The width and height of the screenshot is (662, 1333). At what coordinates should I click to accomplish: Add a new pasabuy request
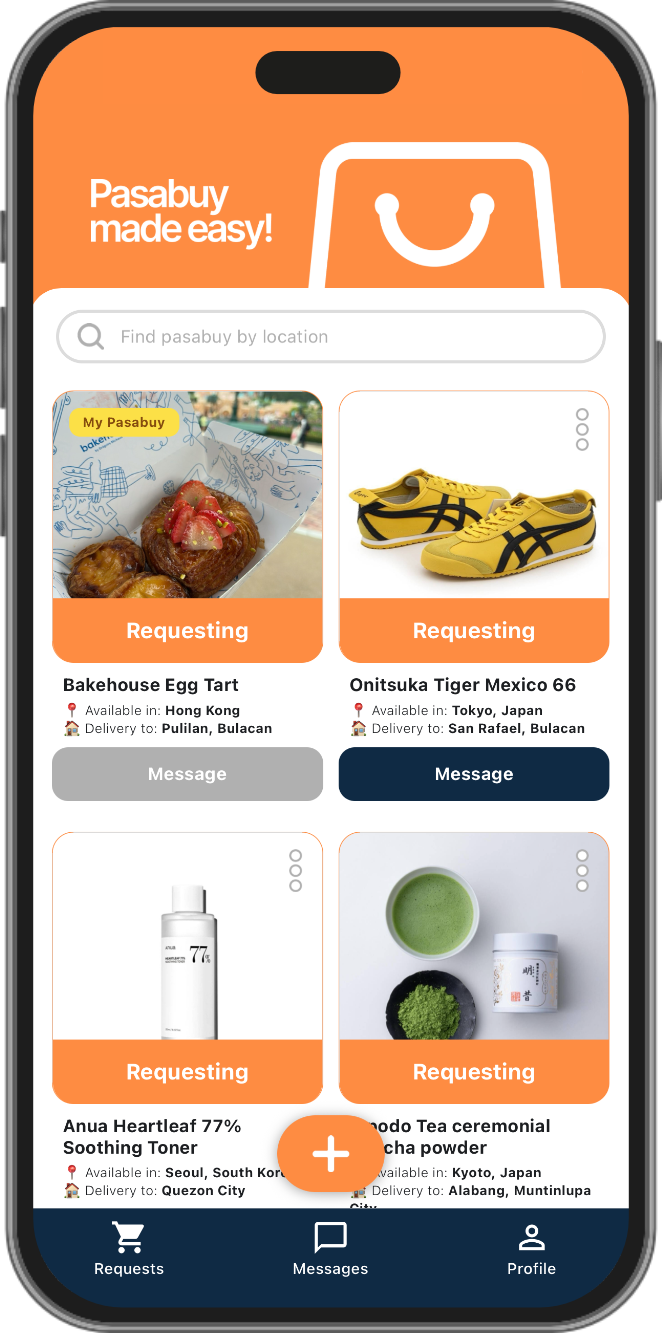331,1154
